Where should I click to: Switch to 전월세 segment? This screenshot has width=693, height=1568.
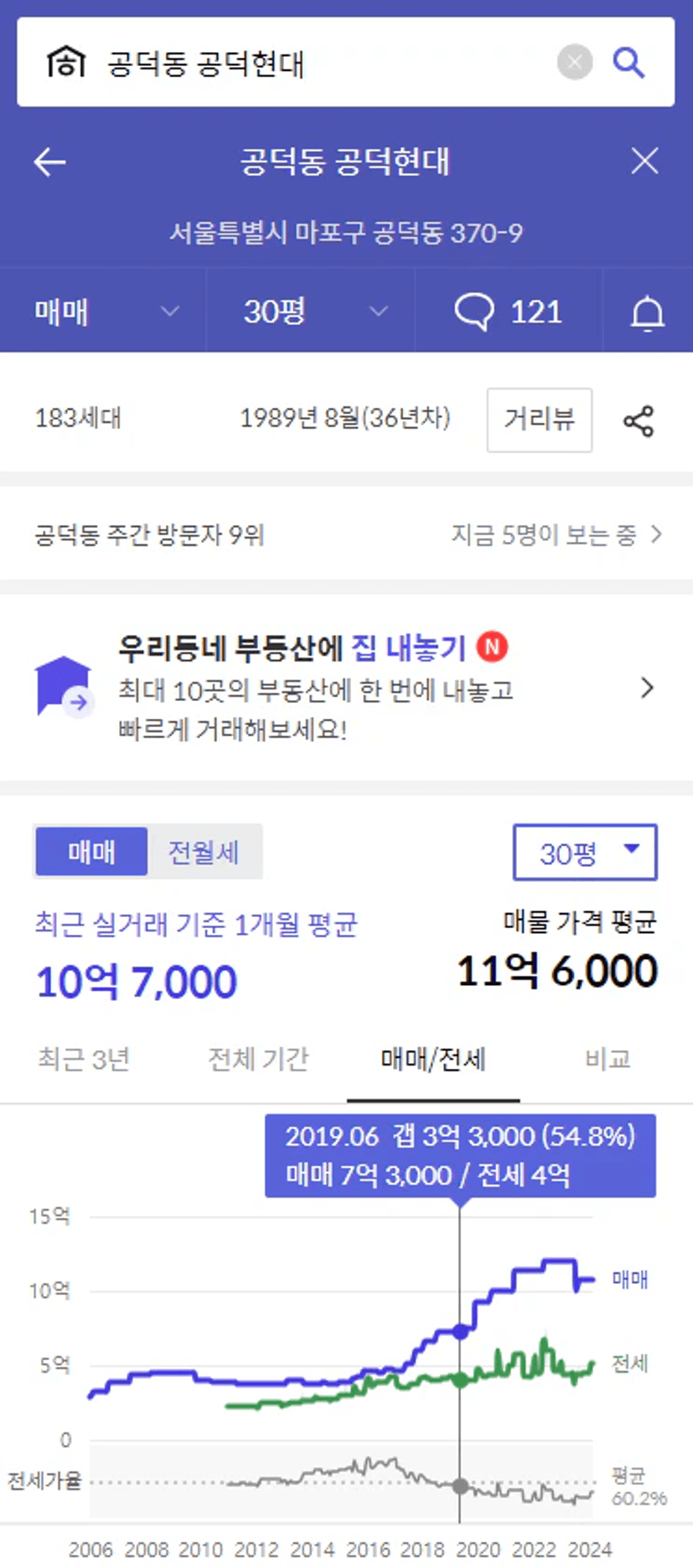(204, 852)
